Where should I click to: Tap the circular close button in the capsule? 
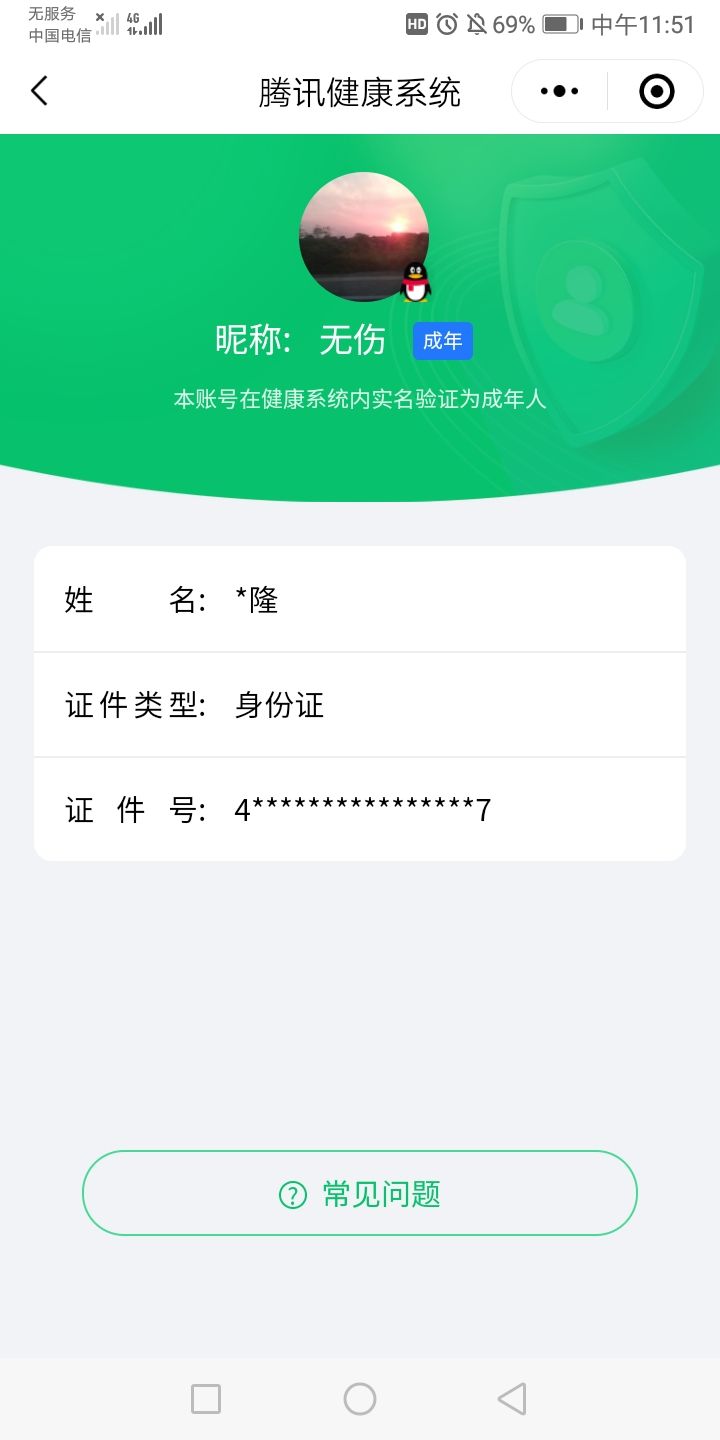coord(655,90)
